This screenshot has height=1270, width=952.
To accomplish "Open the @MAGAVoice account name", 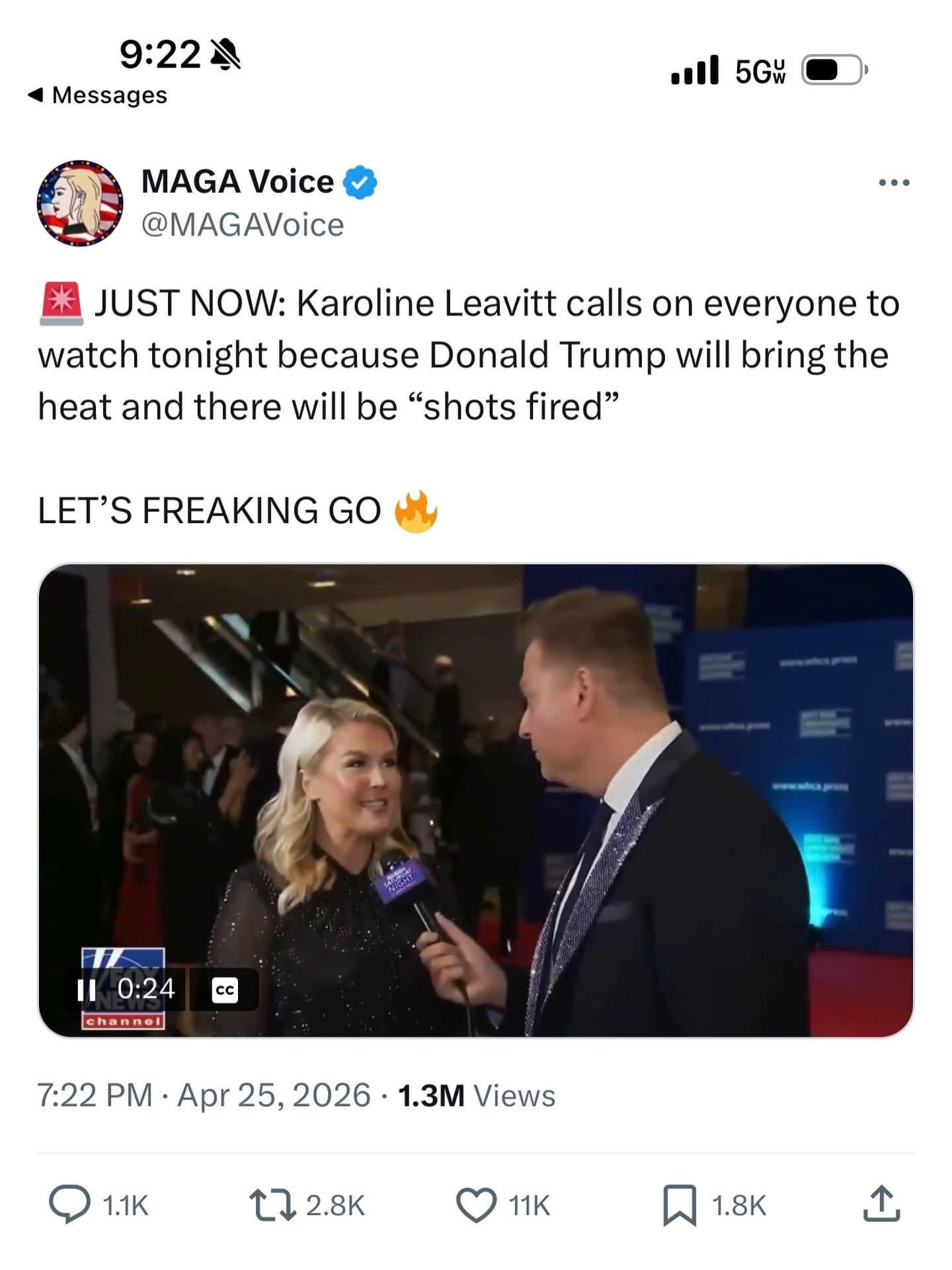I will 242,226.
